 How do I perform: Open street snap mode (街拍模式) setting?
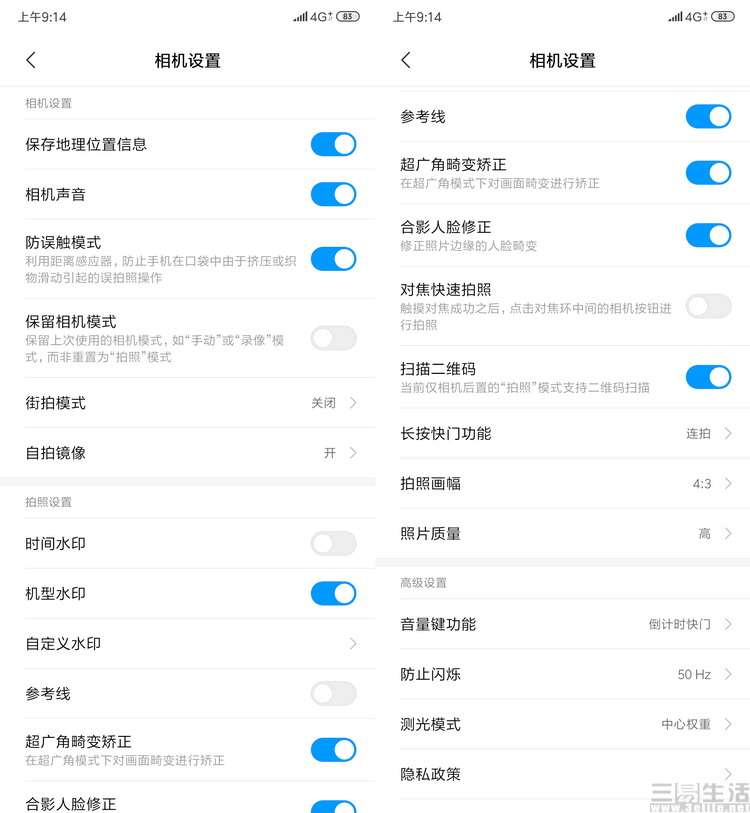190,403
